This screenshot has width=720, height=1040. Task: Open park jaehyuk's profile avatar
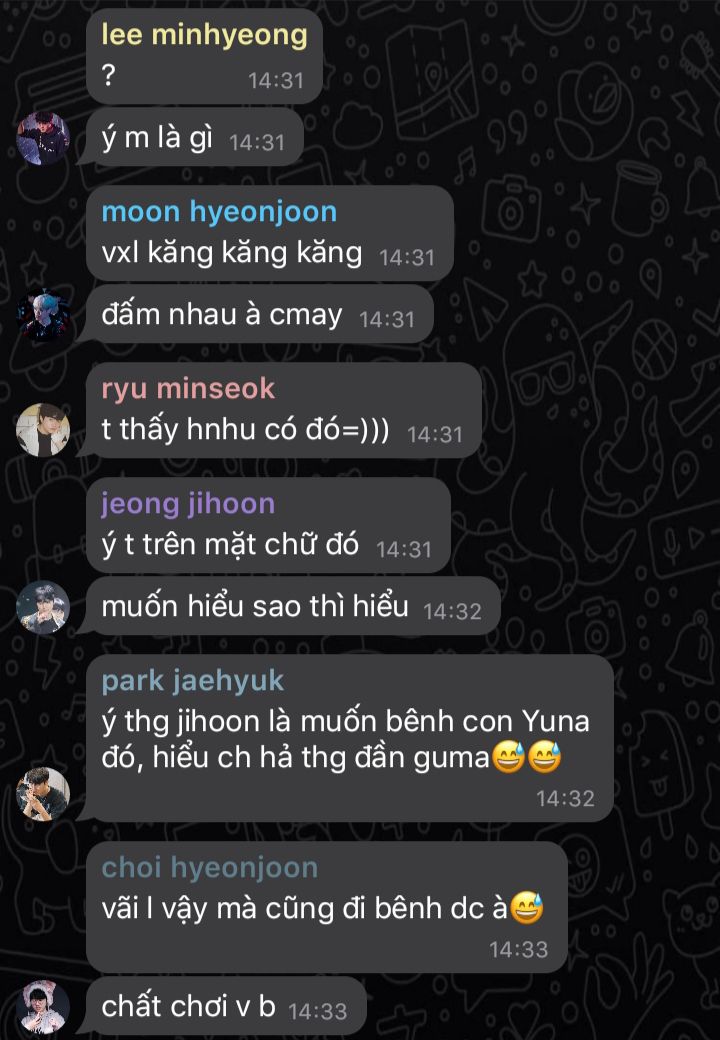click(x=43, y=794)
